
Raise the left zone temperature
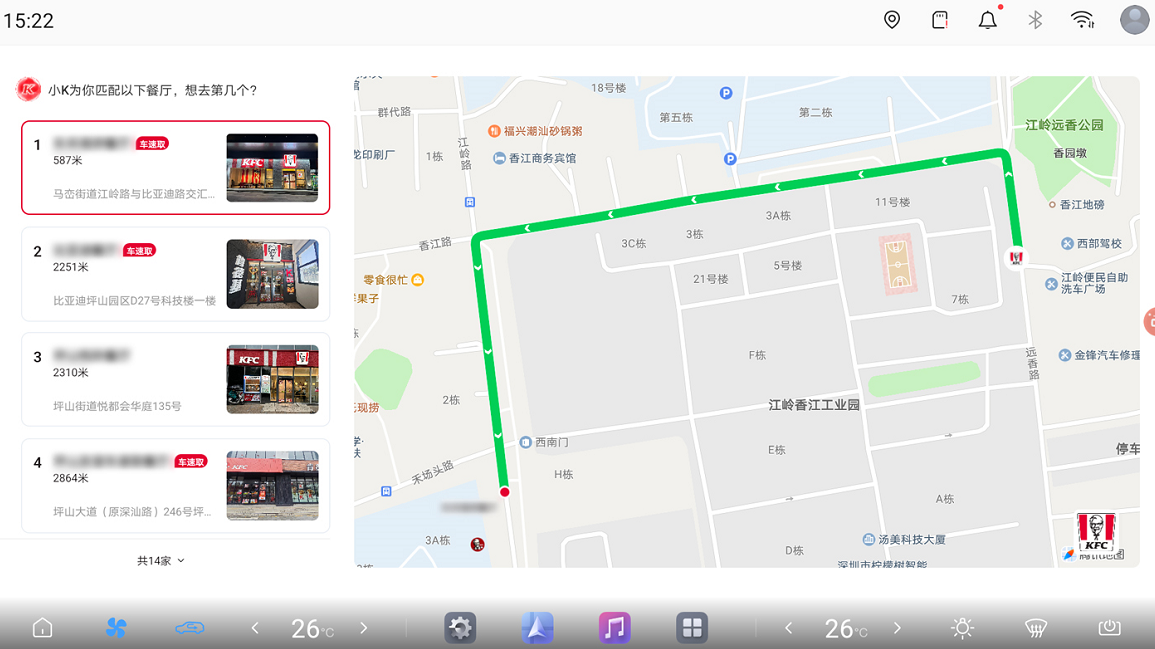click(364, 628)
